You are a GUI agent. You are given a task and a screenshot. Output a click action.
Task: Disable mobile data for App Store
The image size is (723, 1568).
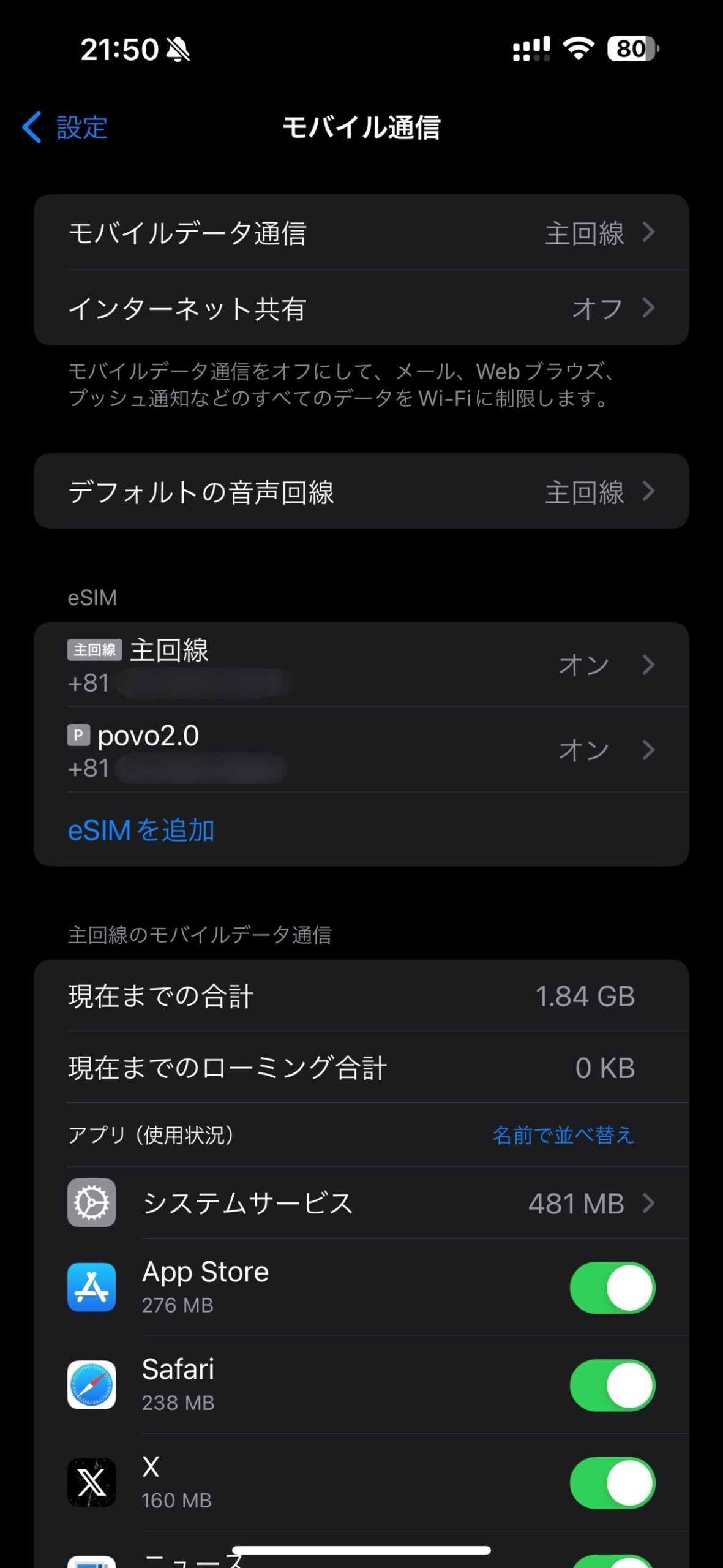click(x=612, y=1287)
